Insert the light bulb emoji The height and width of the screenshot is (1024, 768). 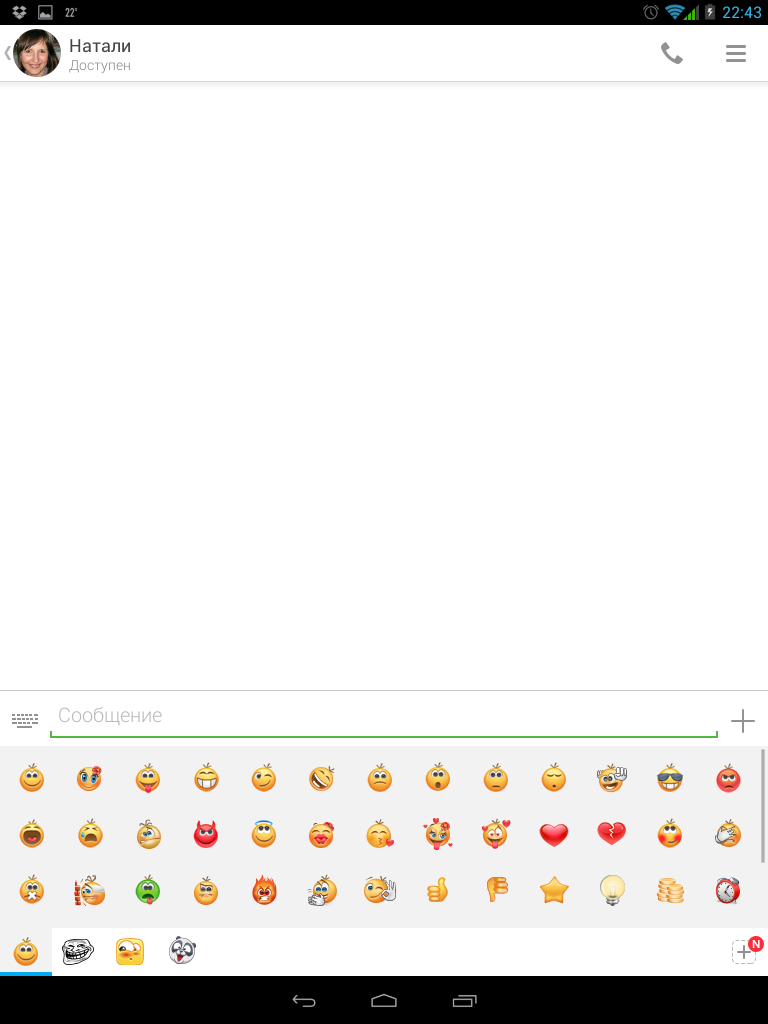(x=612, y=889)
